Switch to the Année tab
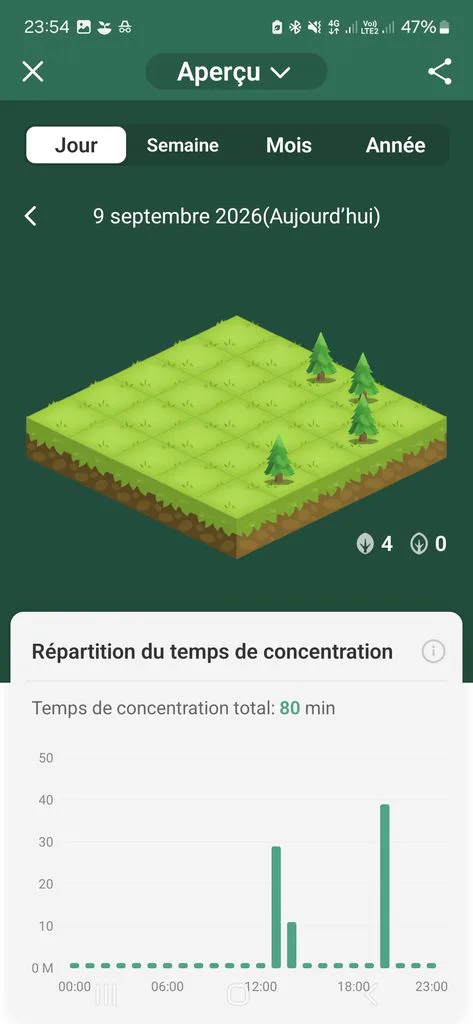Image resolution: width=473 pixels, height=1024 pixels. [x=395, y=145]
